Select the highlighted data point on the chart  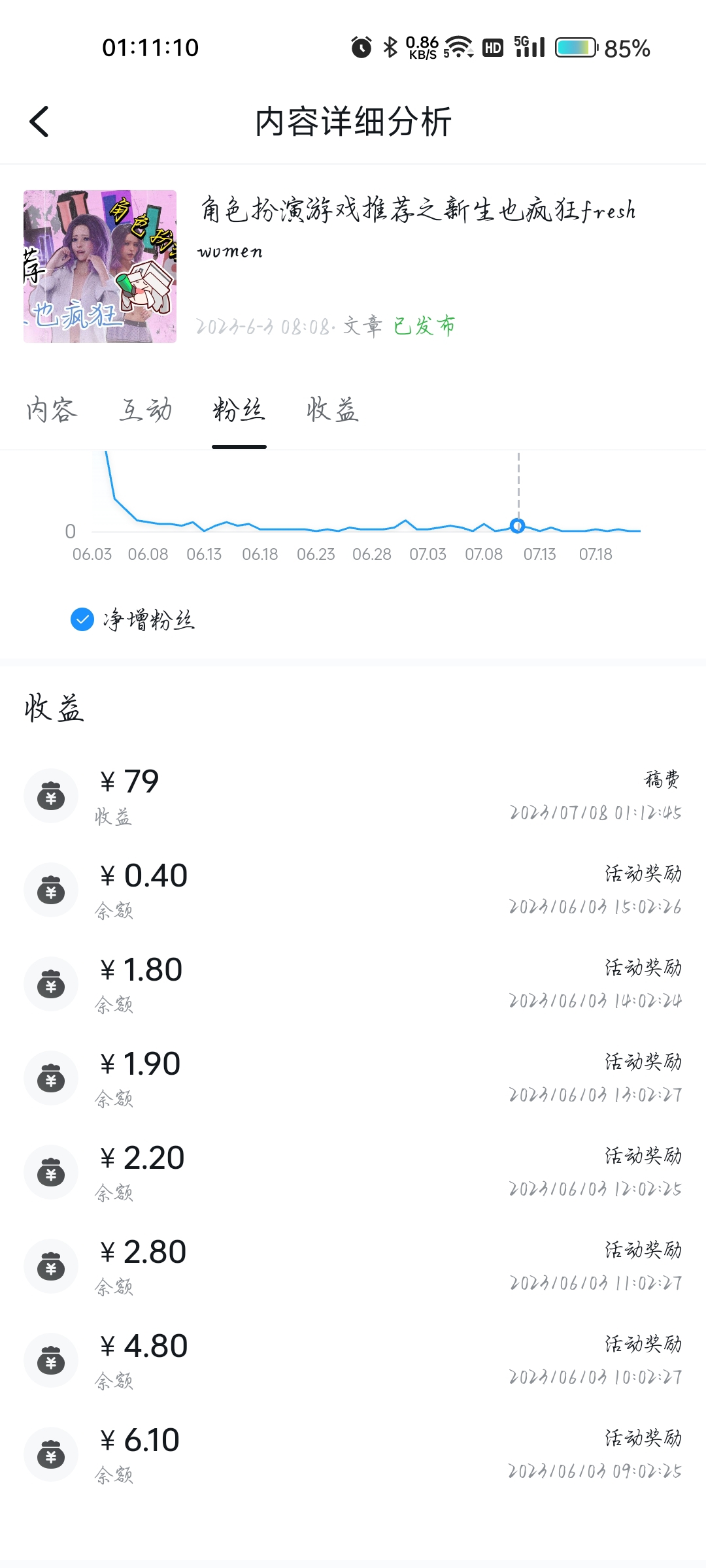[x=518, y=526]
